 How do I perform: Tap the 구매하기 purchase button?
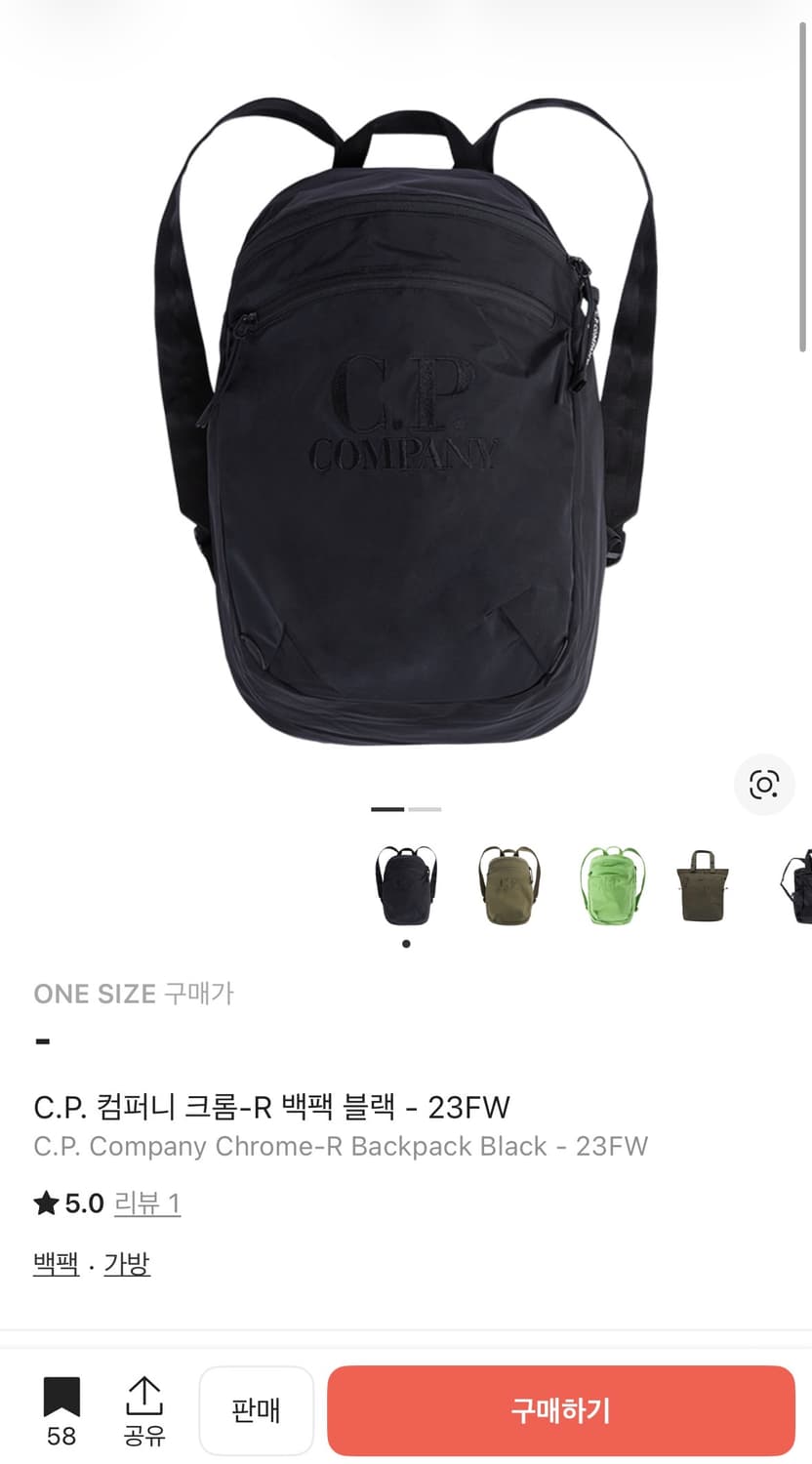(x=558, y=1410)
